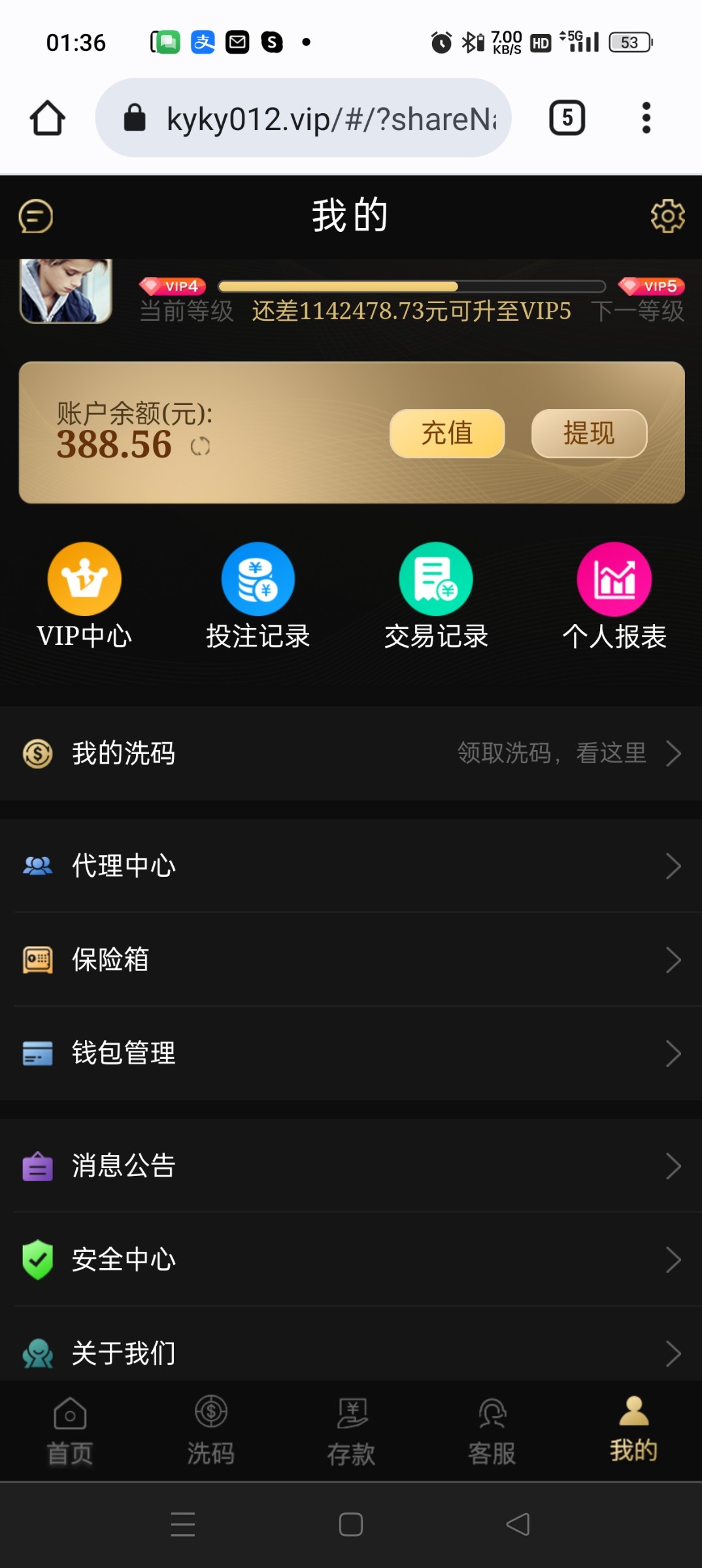Refresh the account balance
702x1568 pixels.
(200, 446)
